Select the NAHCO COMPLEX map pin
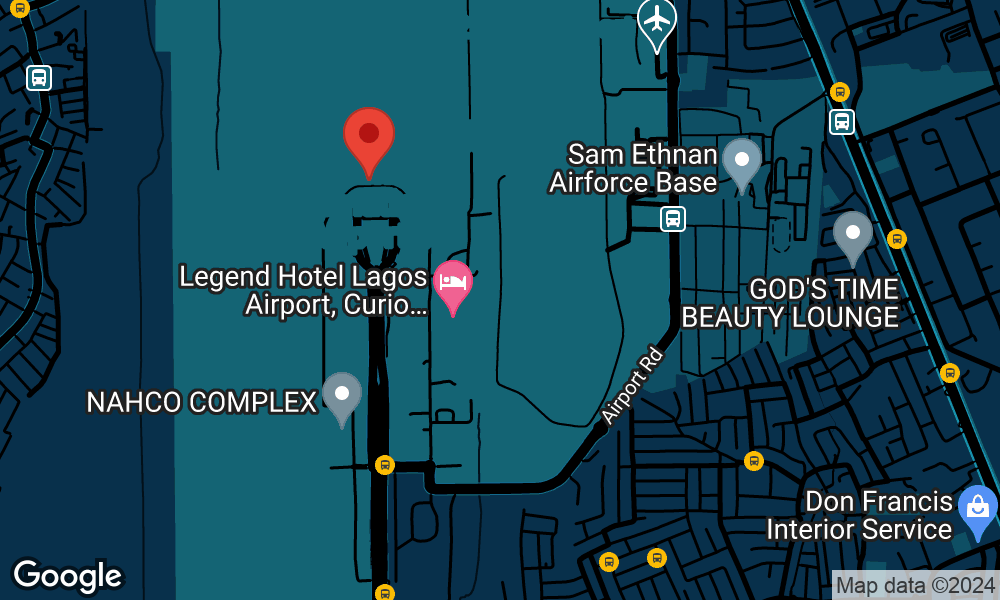Screen dimensions: 1000x600 click(342, 395)
